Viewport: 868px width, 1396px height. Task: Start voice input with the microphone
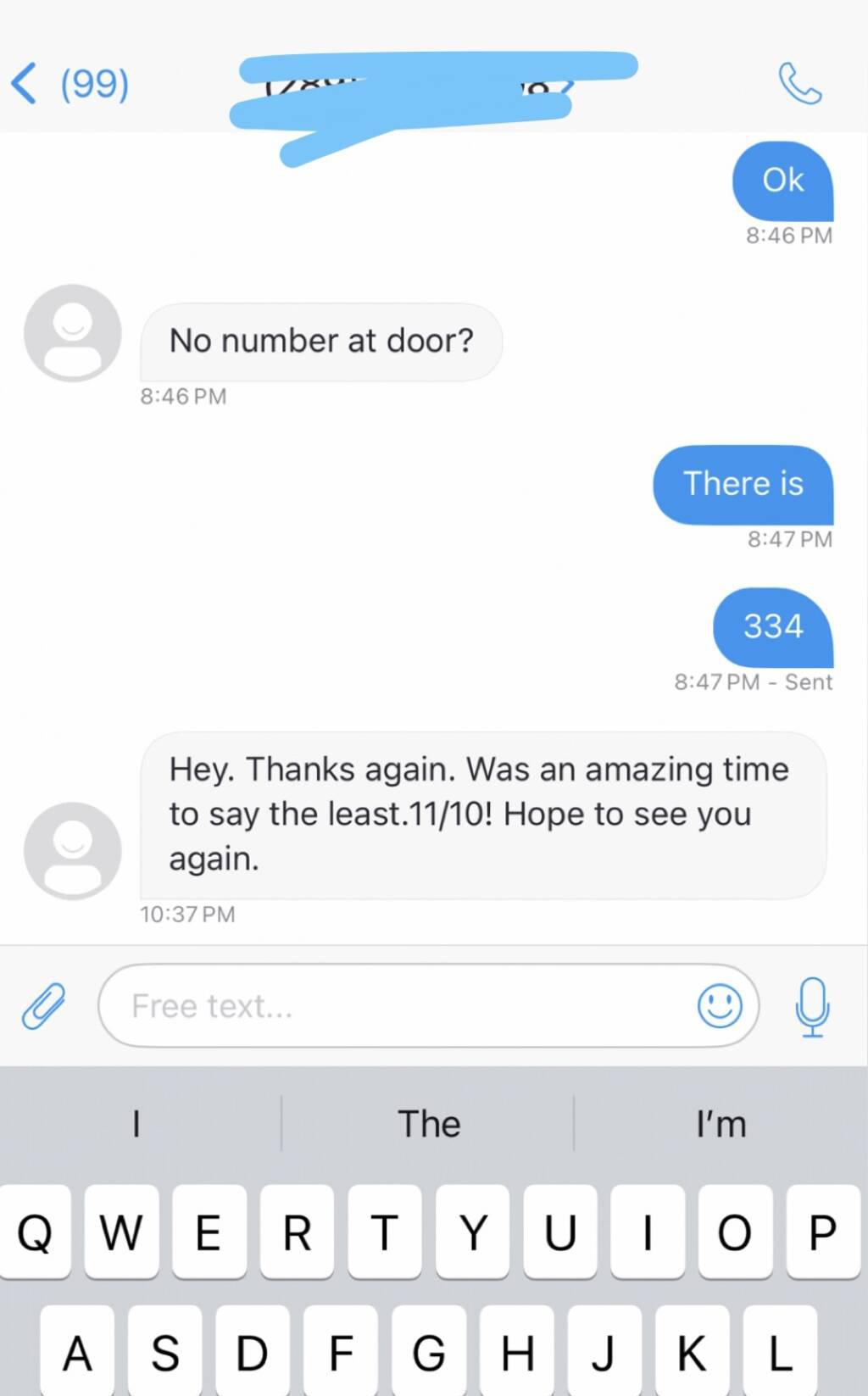click(812, 1006)
